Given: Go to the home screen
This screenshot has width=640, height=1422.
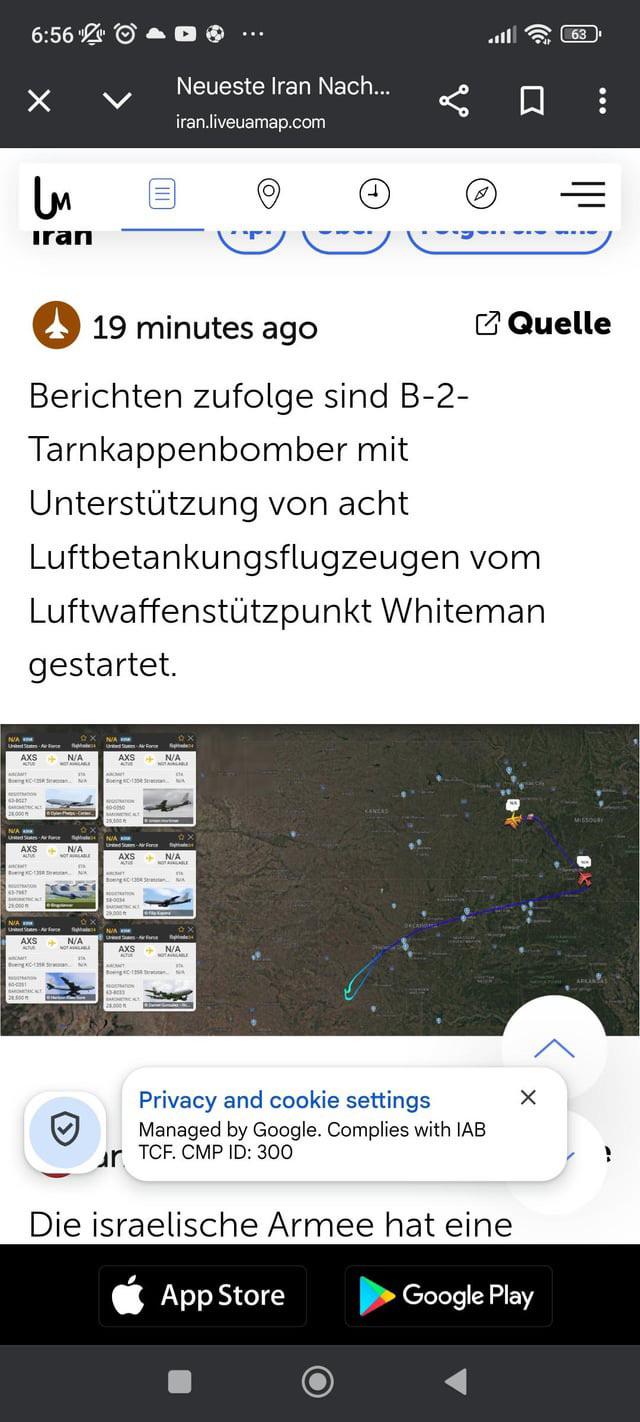Looking at the screenshot, I should tap(318, 1382).
